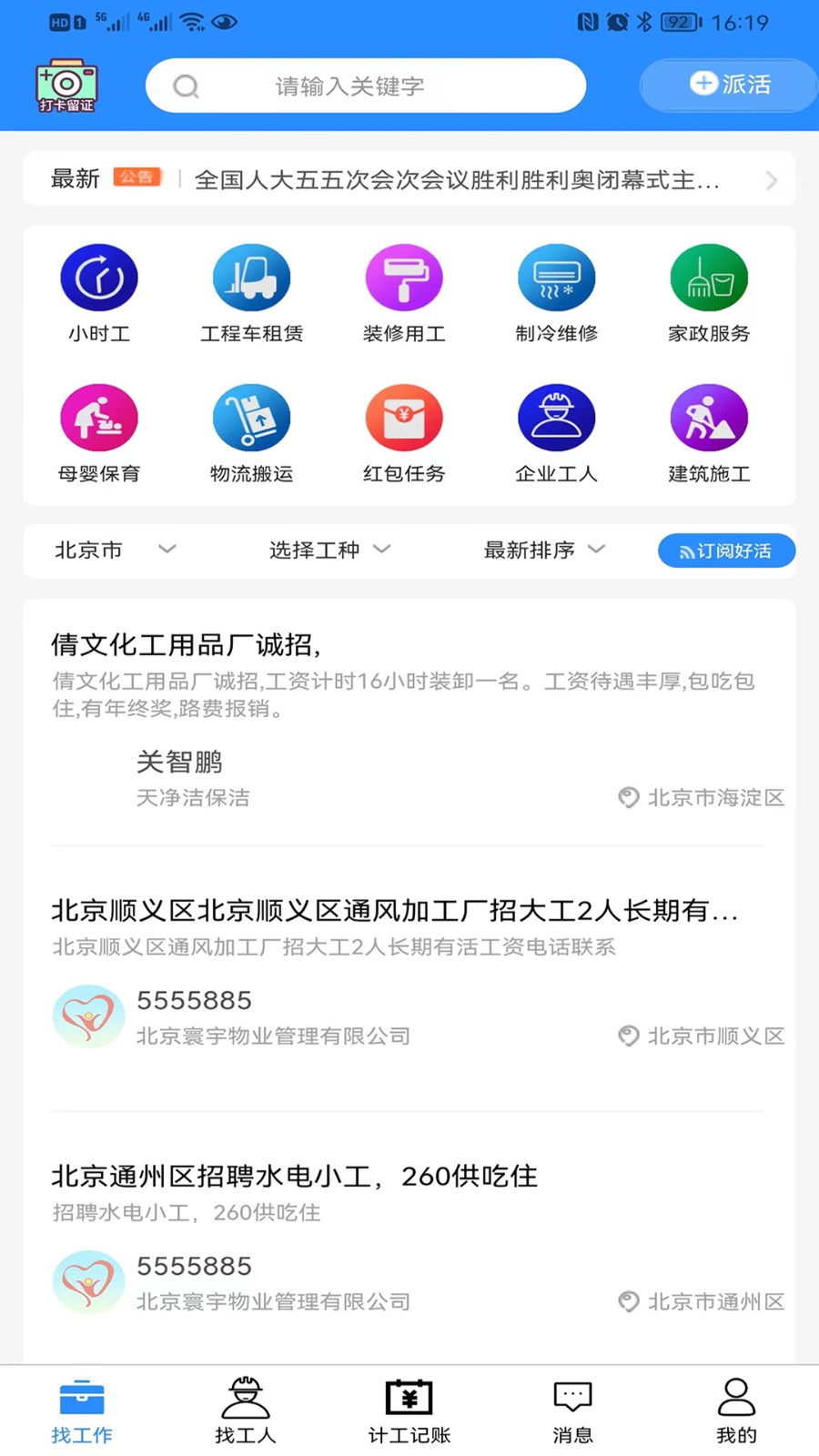Viewport: 819px width, 1456px height.
Task: Open the latest 公告 announcement
Action: click(x=455, y=179)
